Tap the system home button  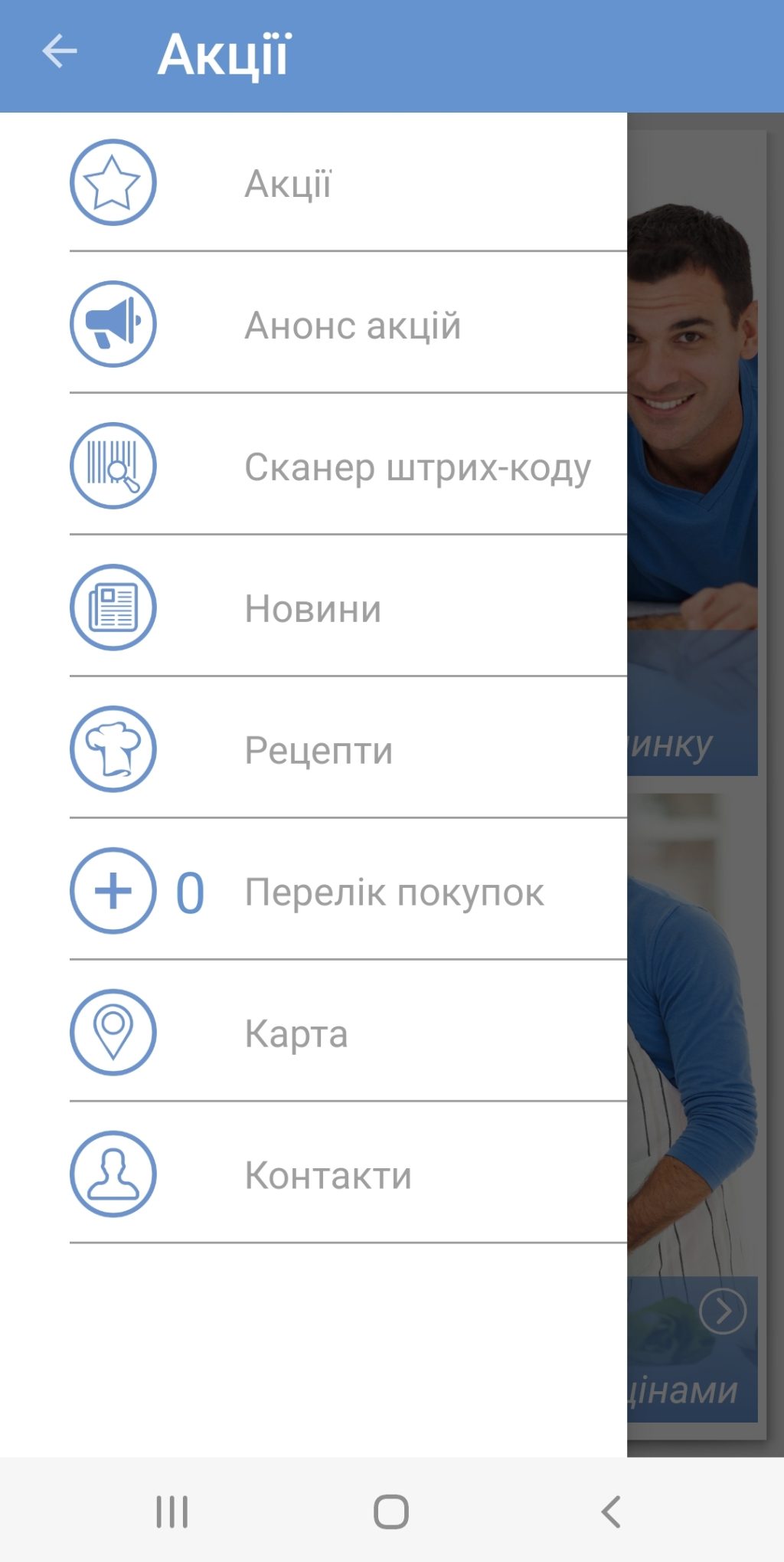pyautogui.click(x=391, y=1511)
